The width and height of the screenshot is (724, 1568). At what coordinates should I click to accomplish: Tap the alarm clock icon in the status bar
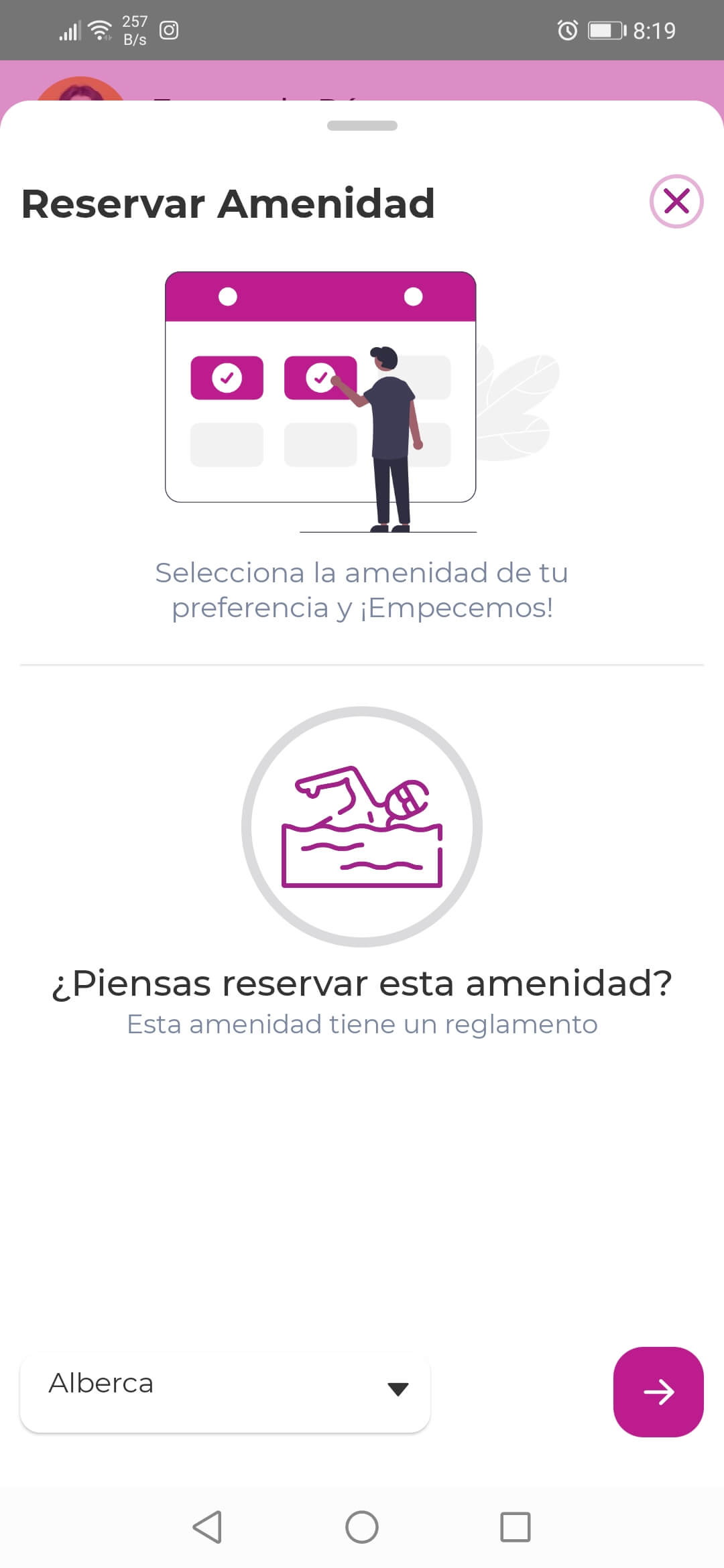pos(566,29)
